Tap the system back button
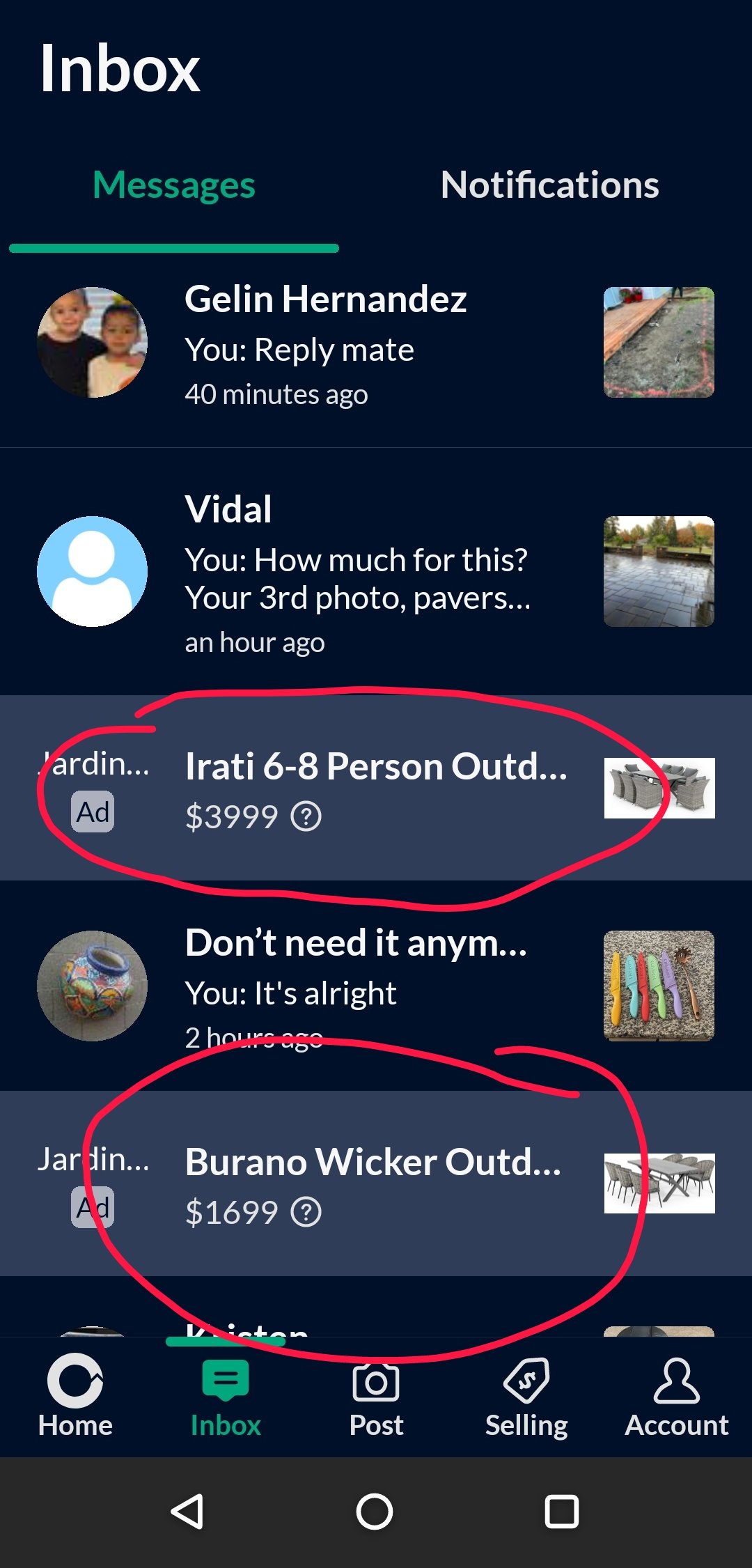This screenshot has width=752, height=1568. click(x=187, y=1512)
